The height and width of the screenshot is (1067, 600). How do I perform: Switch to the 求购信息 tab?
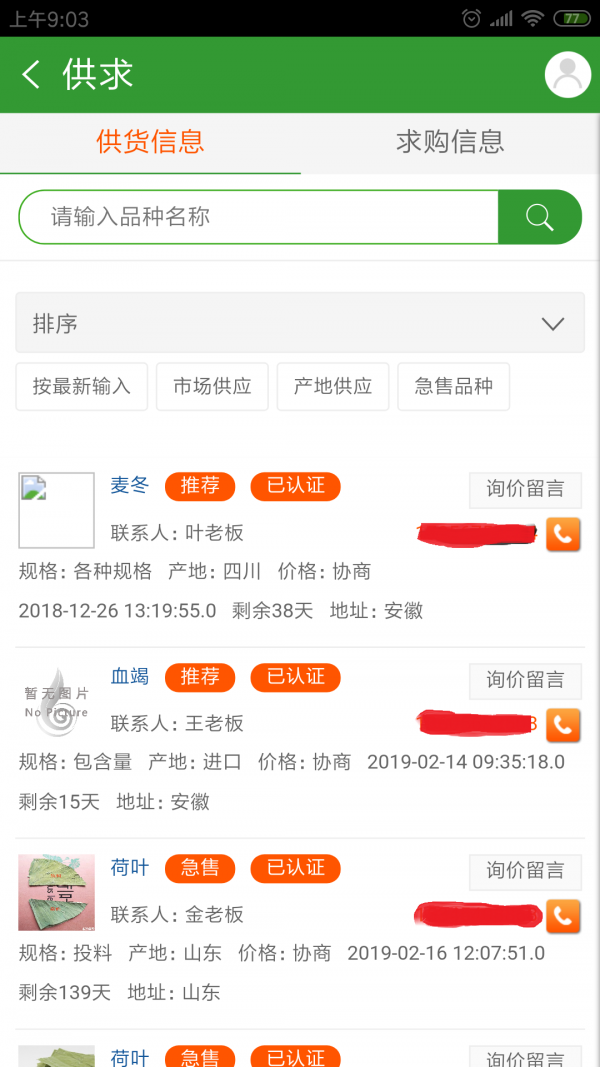[450, 141]
